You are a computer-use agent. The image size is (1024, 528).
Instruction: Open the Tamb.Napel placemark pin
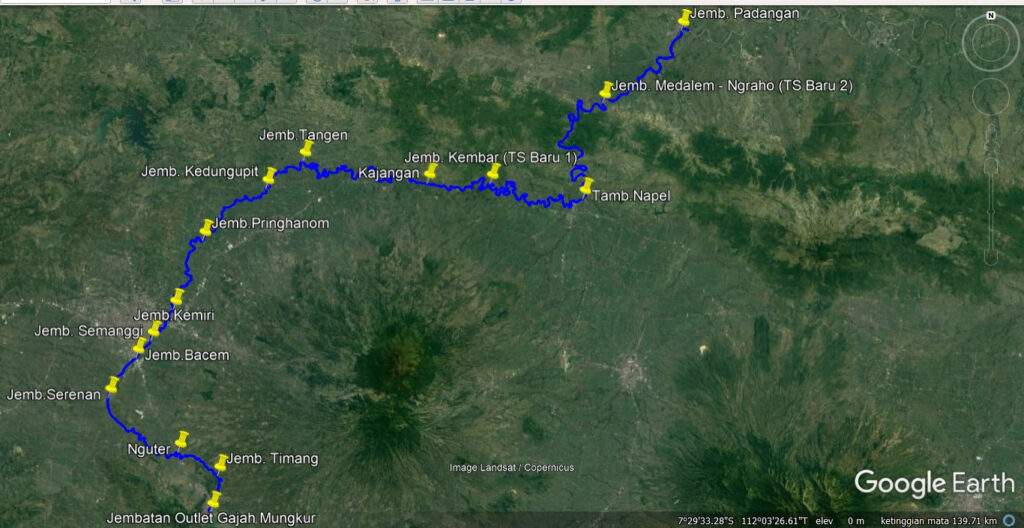(x=586, y=186)
